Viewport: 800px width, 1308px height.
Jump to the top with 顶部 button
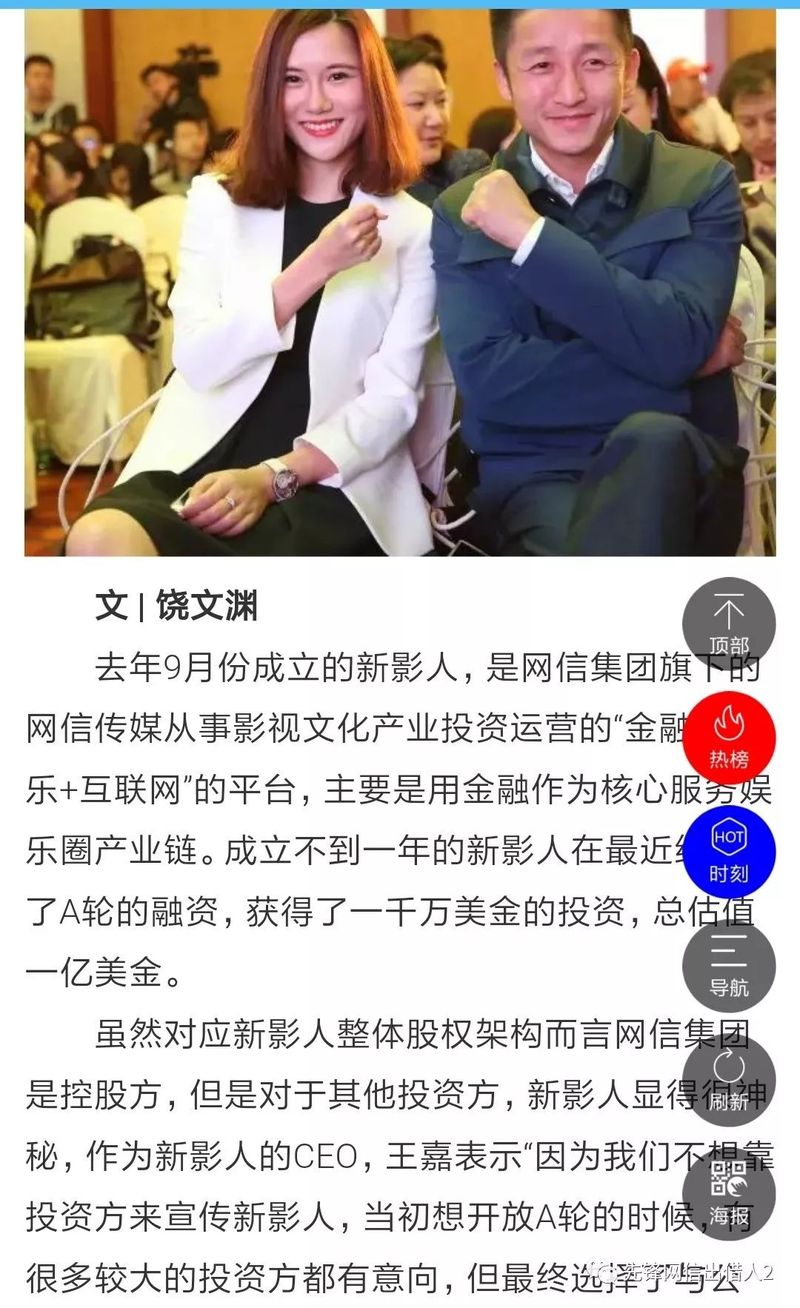(728, 624)
